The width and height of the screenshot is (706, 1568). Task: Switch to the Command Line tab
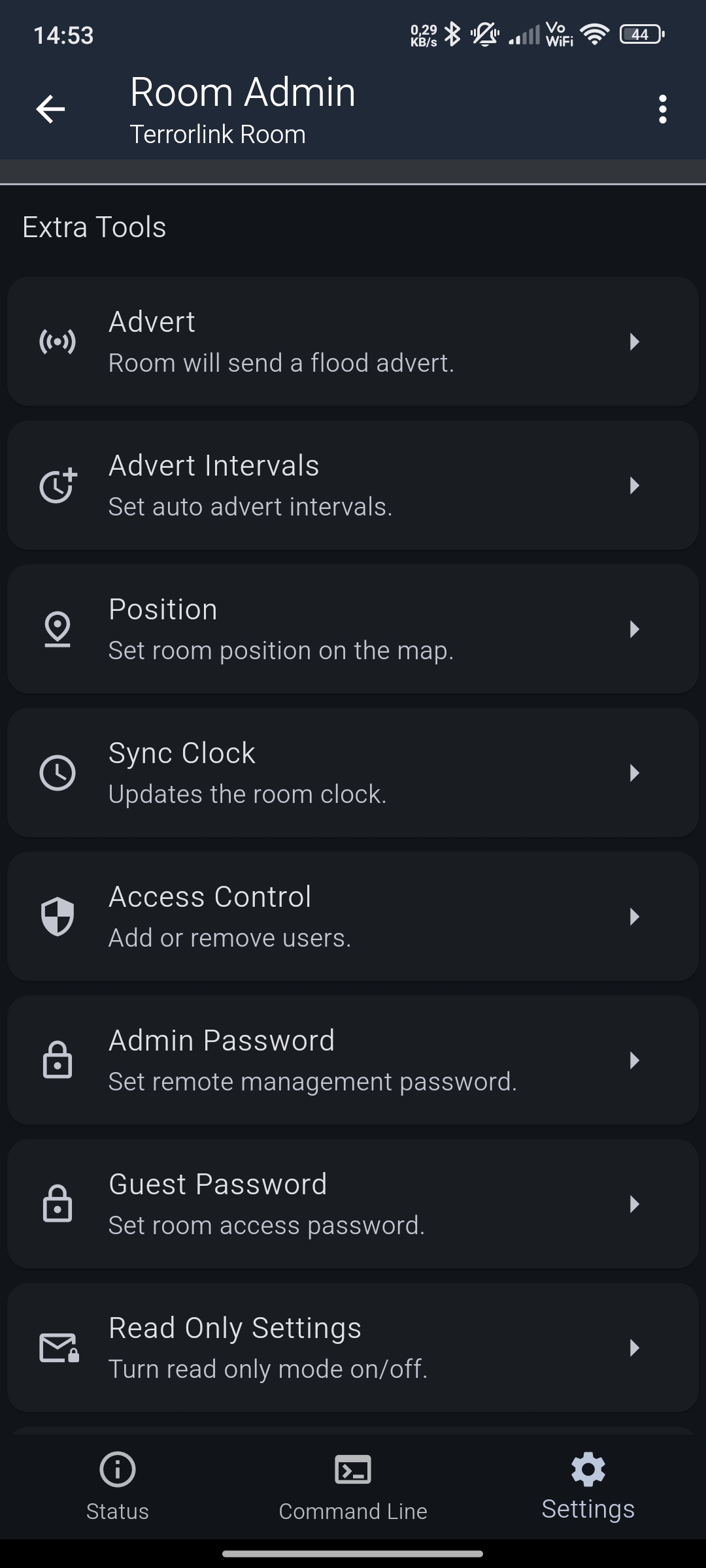click(353, 1486)
